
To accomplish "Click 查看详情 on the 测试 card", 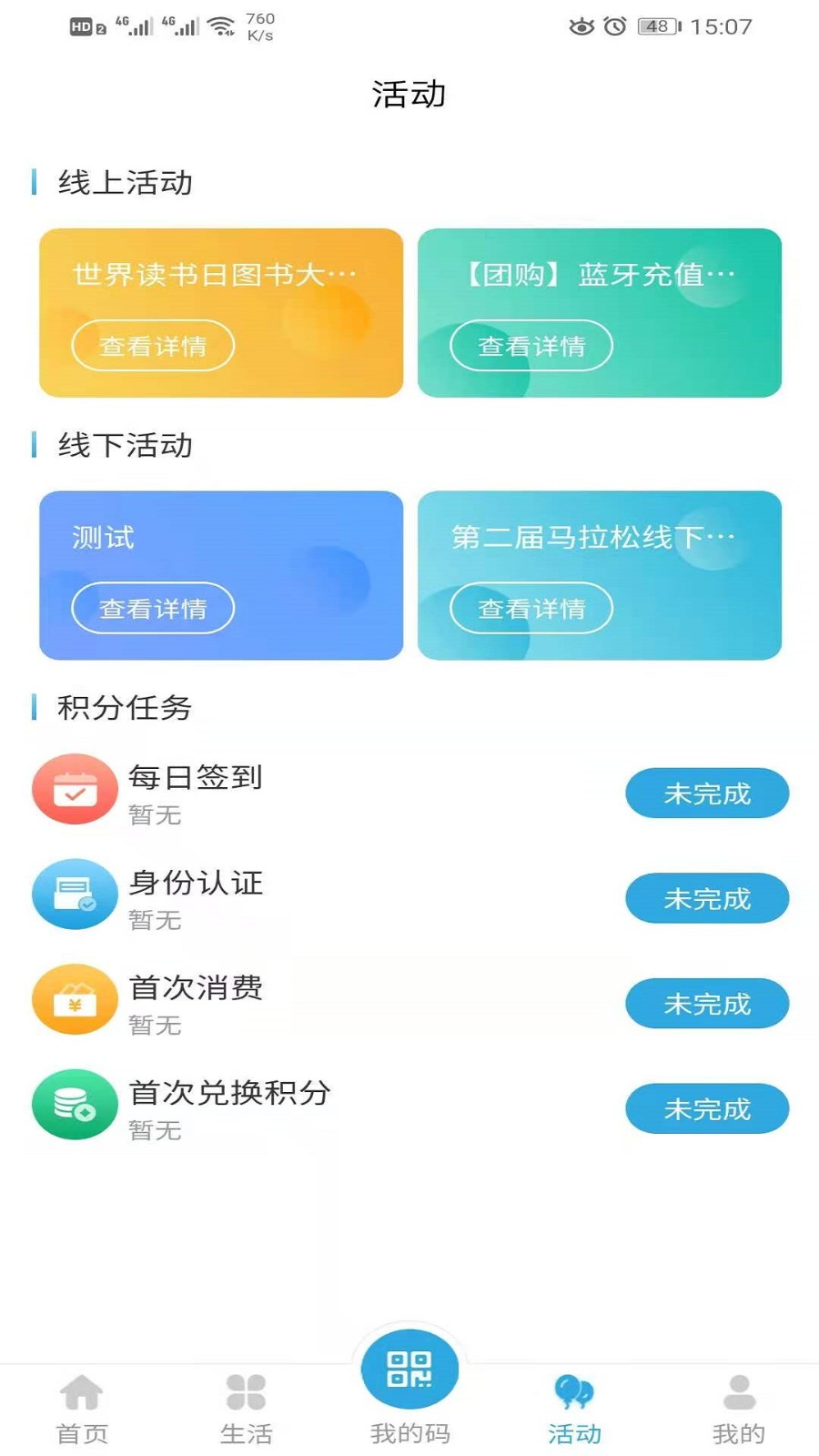I will click(x=152, y=608).
